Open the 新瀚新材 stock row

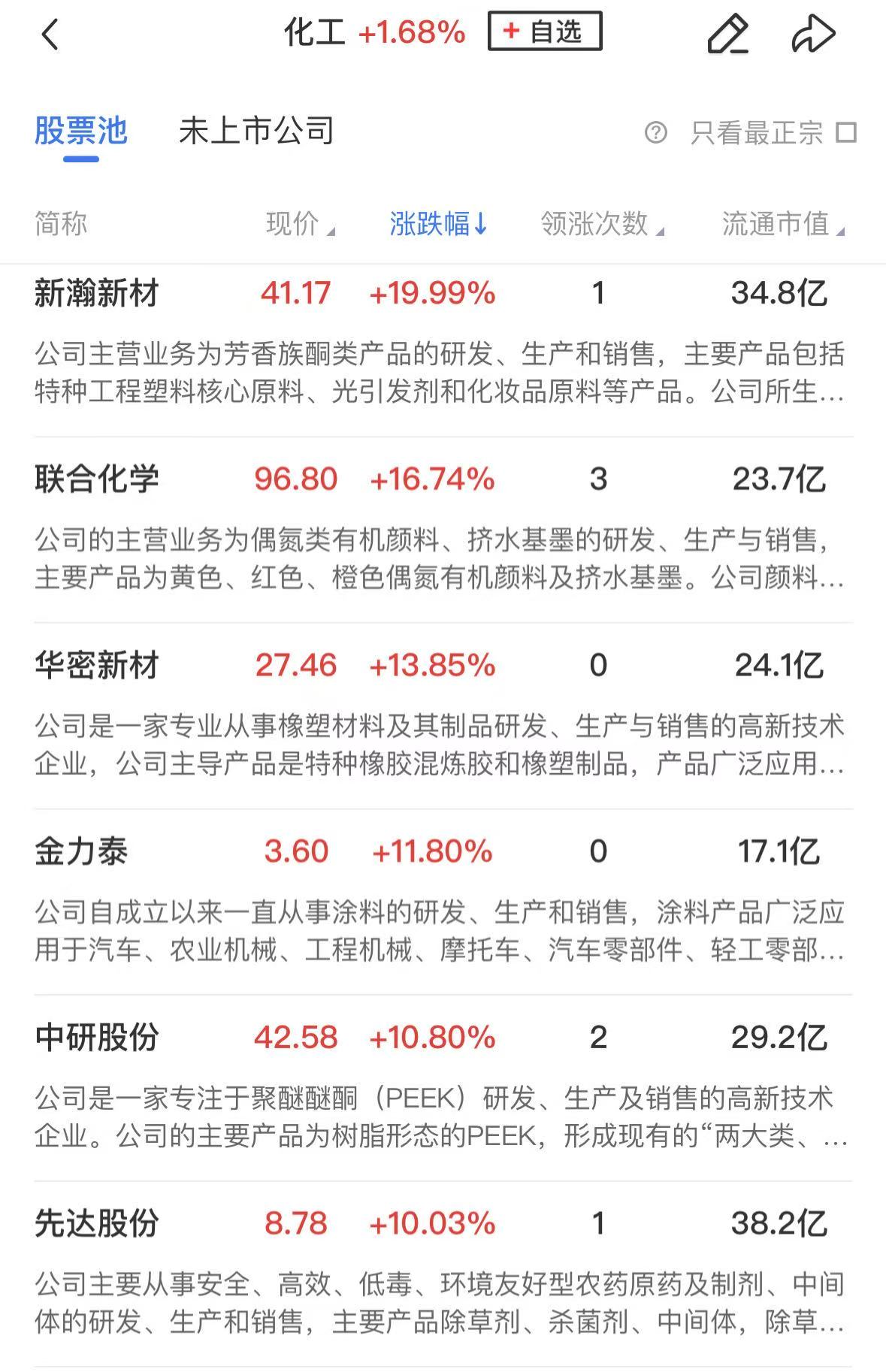96,293
